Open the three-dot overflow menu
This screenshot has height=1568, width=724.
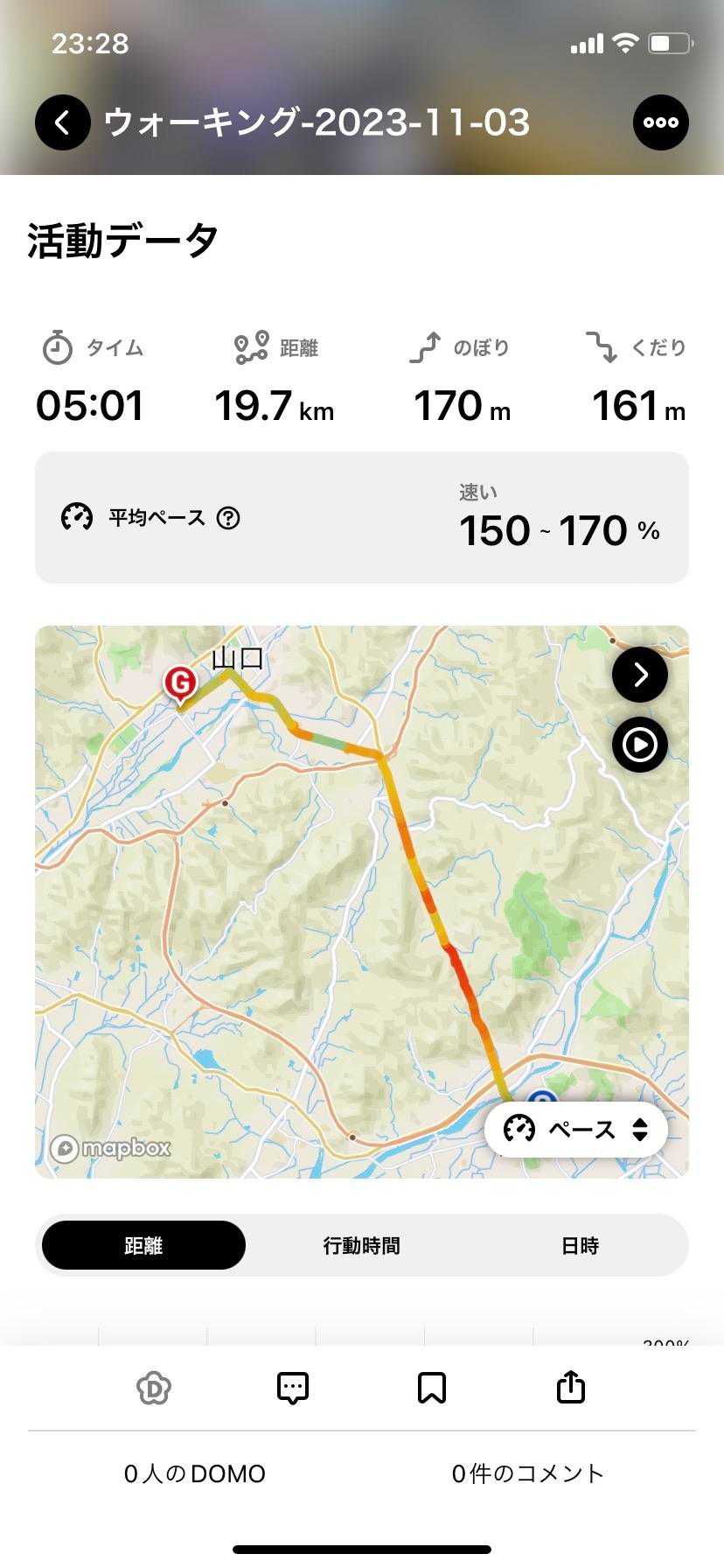pyautogui.click(x=660, y=122)
